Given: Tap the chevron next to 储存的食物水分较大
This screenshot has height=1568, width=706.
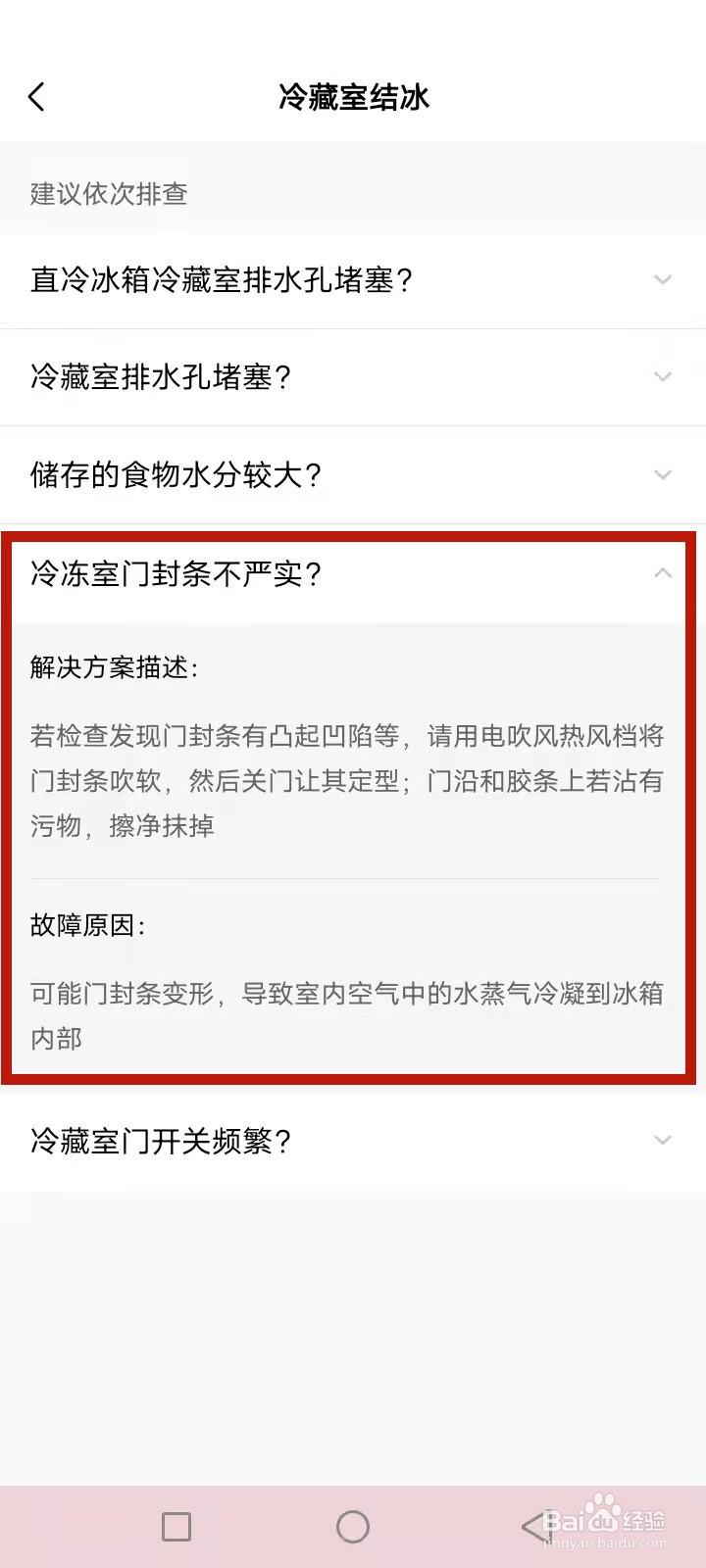Looking at the screenshot, I should [x=663, y=474].
